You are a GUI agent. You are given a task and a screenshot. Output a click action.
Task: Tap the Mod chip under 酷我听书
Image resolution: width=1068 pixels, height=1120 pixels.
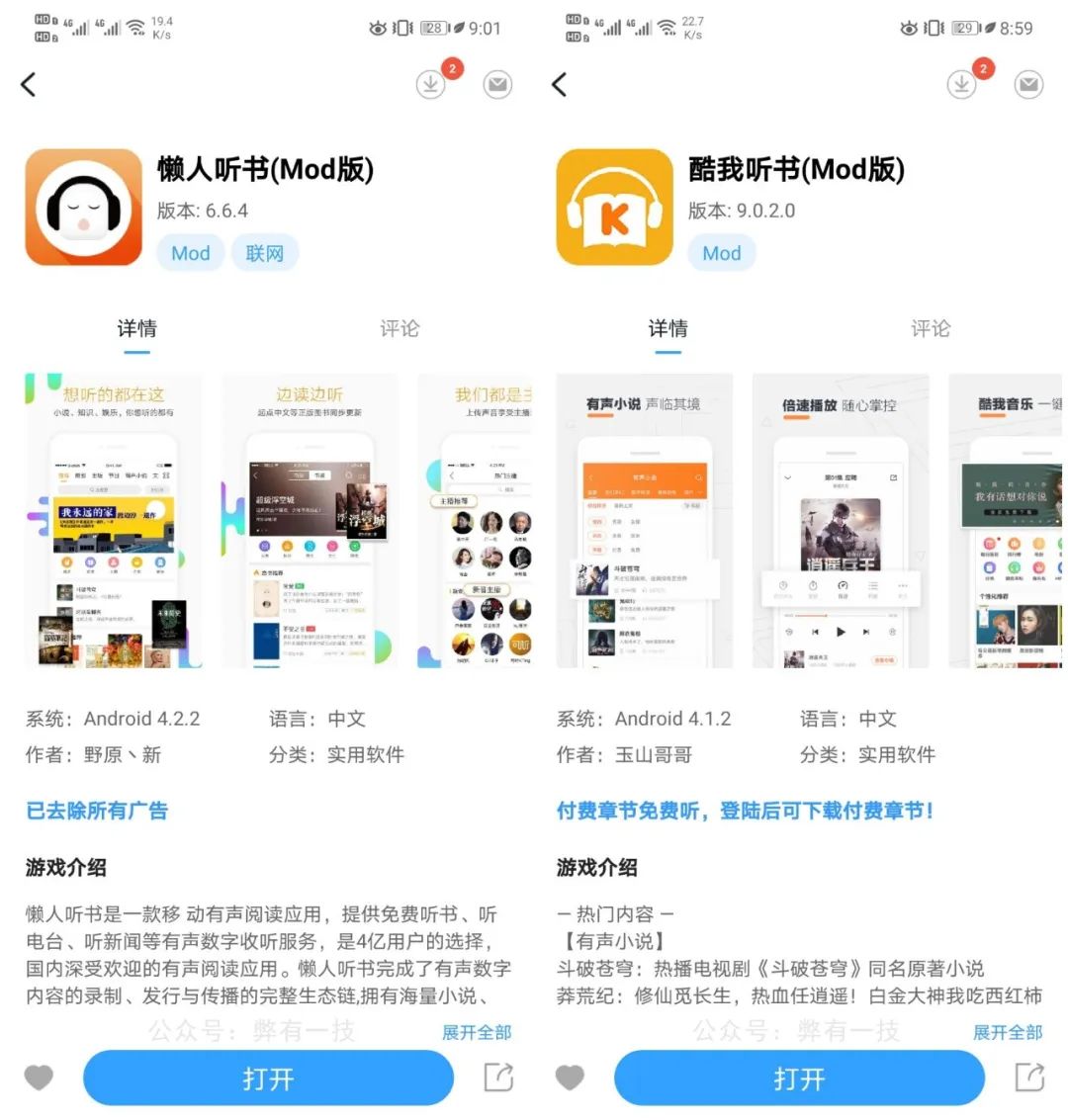(721, 253)
